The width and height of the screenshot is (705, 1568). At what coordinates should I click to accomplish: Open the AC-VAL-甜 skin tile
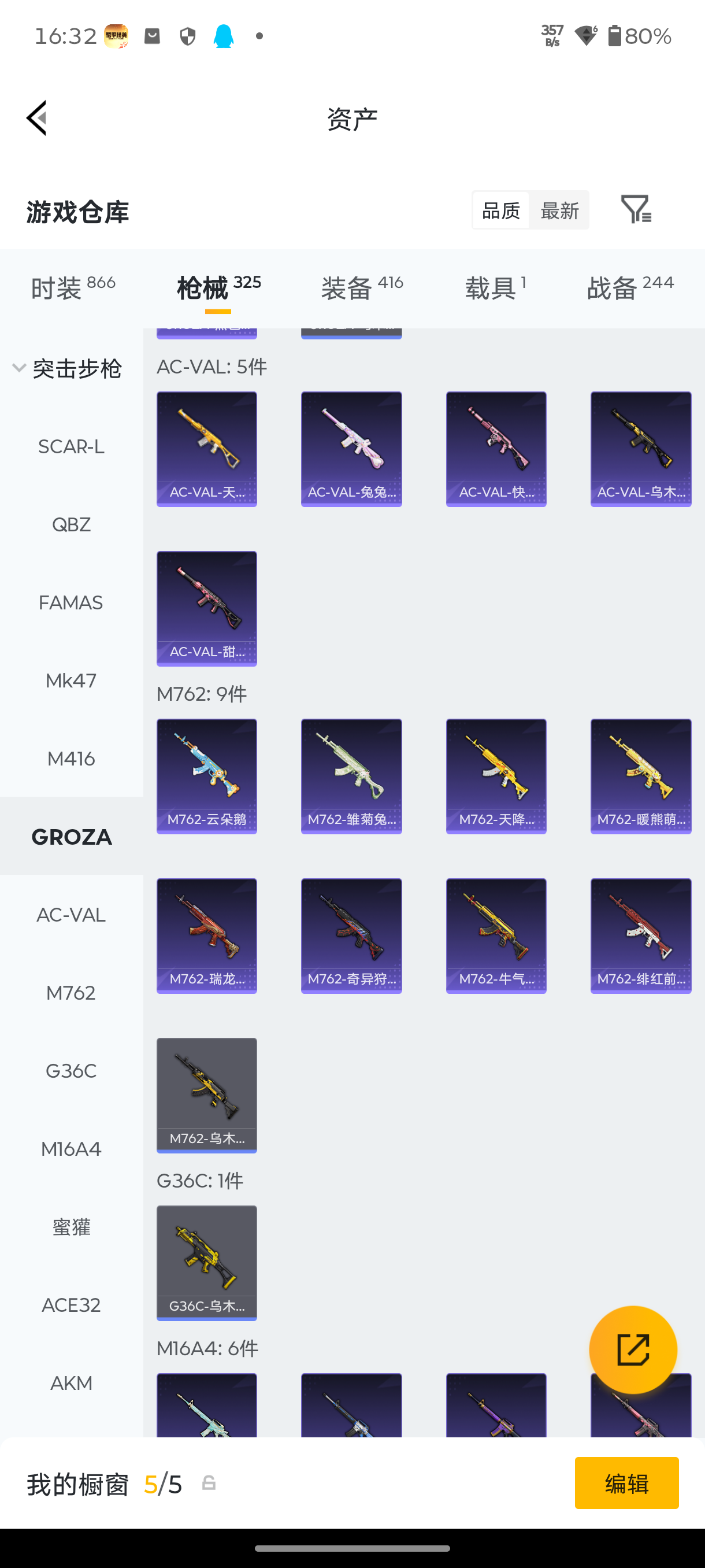pos(207,608)
